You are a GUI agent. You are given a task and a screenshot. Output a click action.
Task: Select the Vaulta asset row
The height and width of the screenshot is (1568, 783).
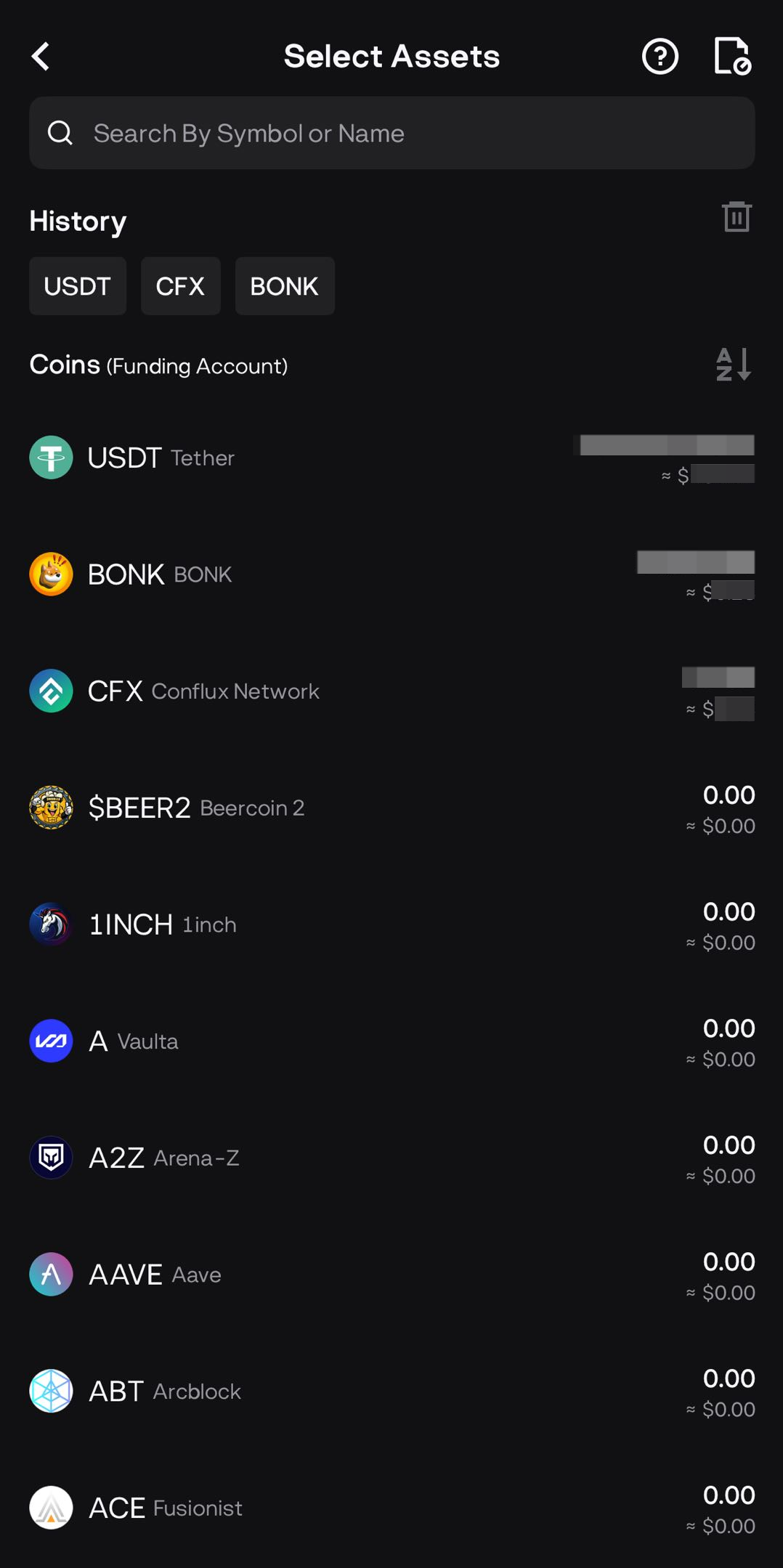[391, 1040]
